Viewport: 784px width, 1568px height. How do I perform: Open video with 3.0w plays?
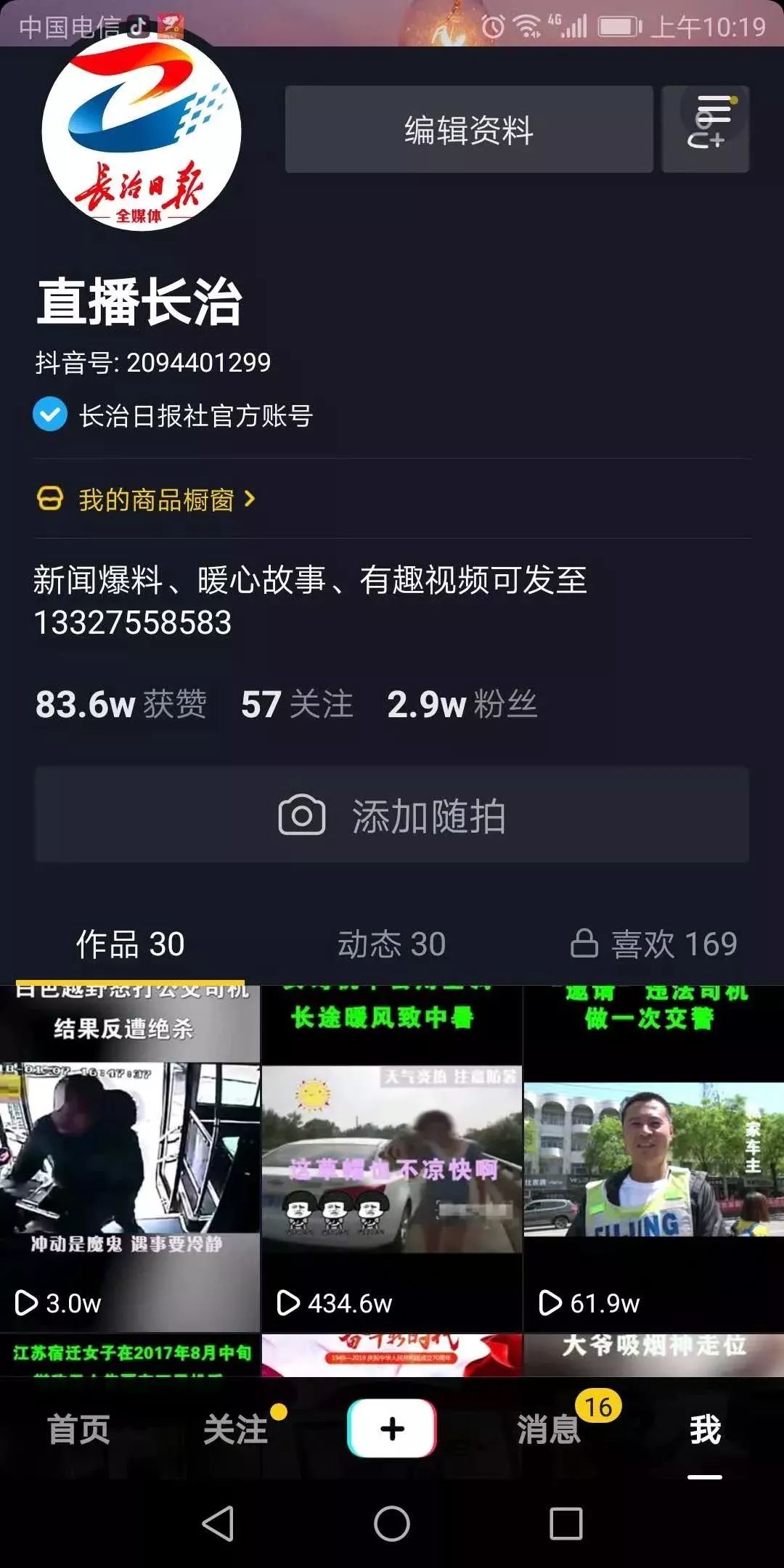tap(130, 1159)
